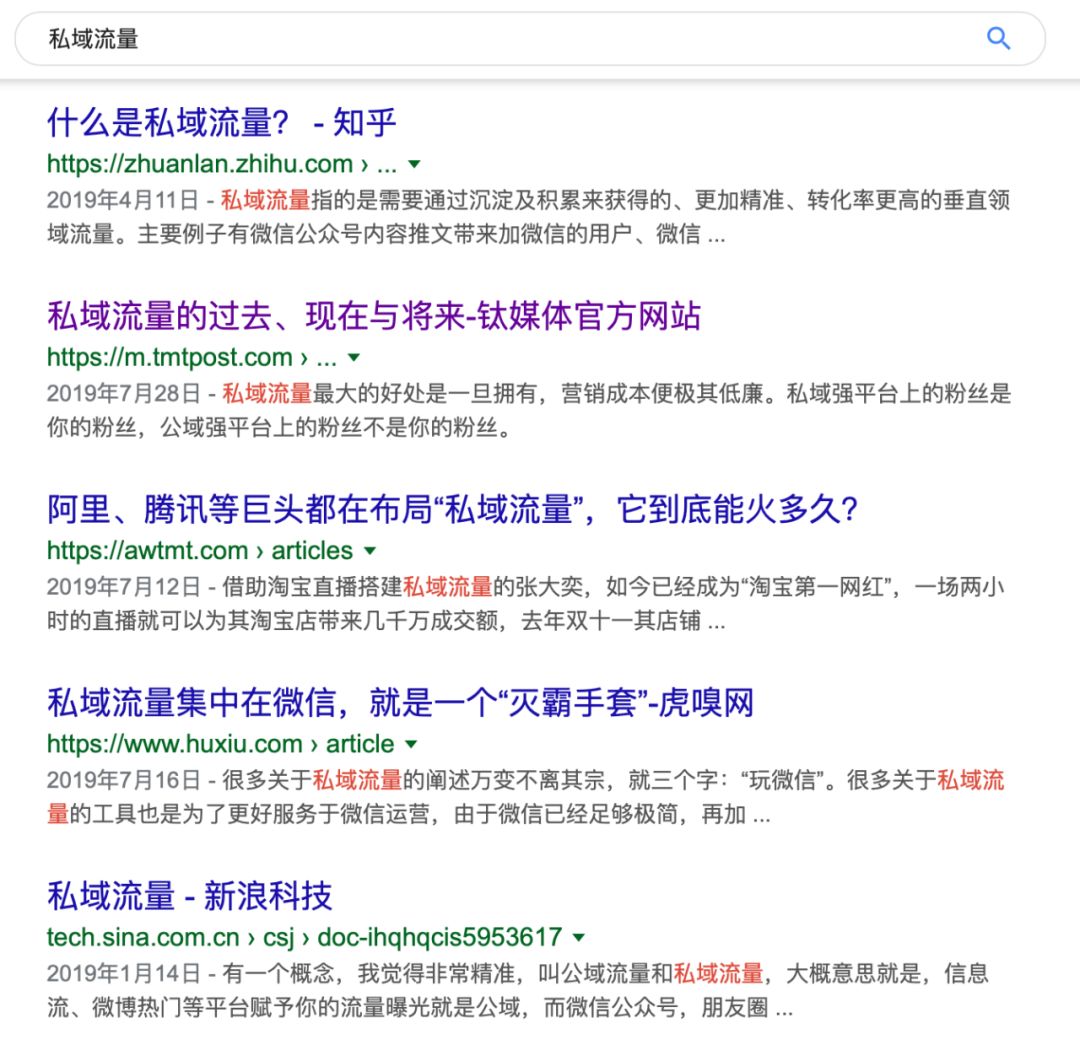Open the 知乎 result 什么是私域流量？
The height and width of the screenshot is (1045, 1080).
coord(222,123)
